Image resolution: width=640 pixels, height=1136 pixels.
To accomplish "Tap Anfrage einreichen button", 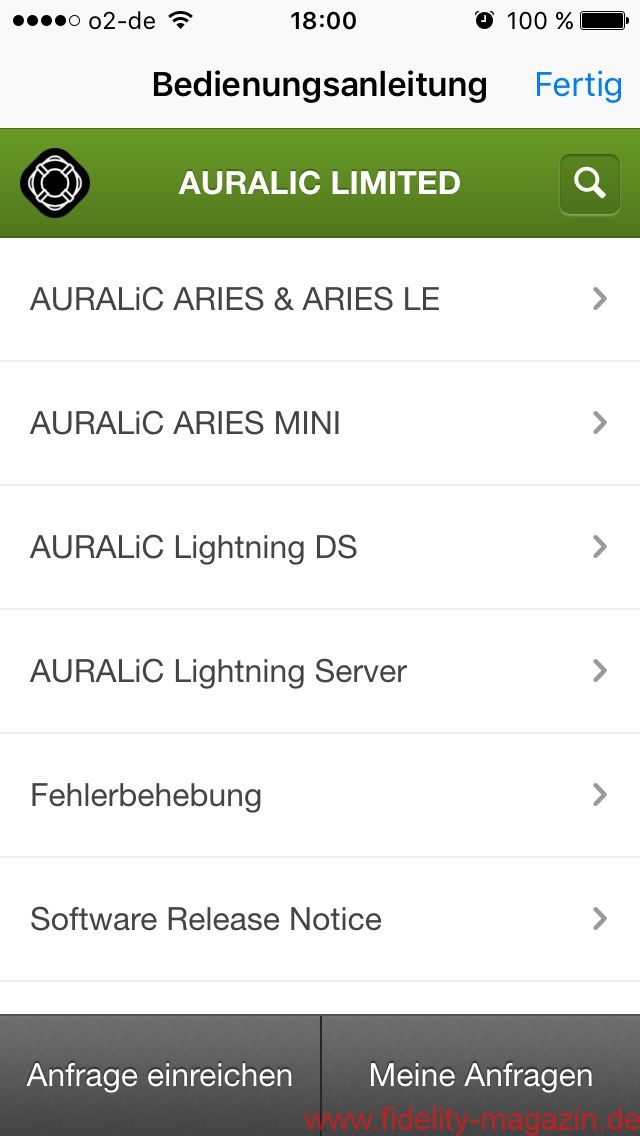I will coord(160,1075).
